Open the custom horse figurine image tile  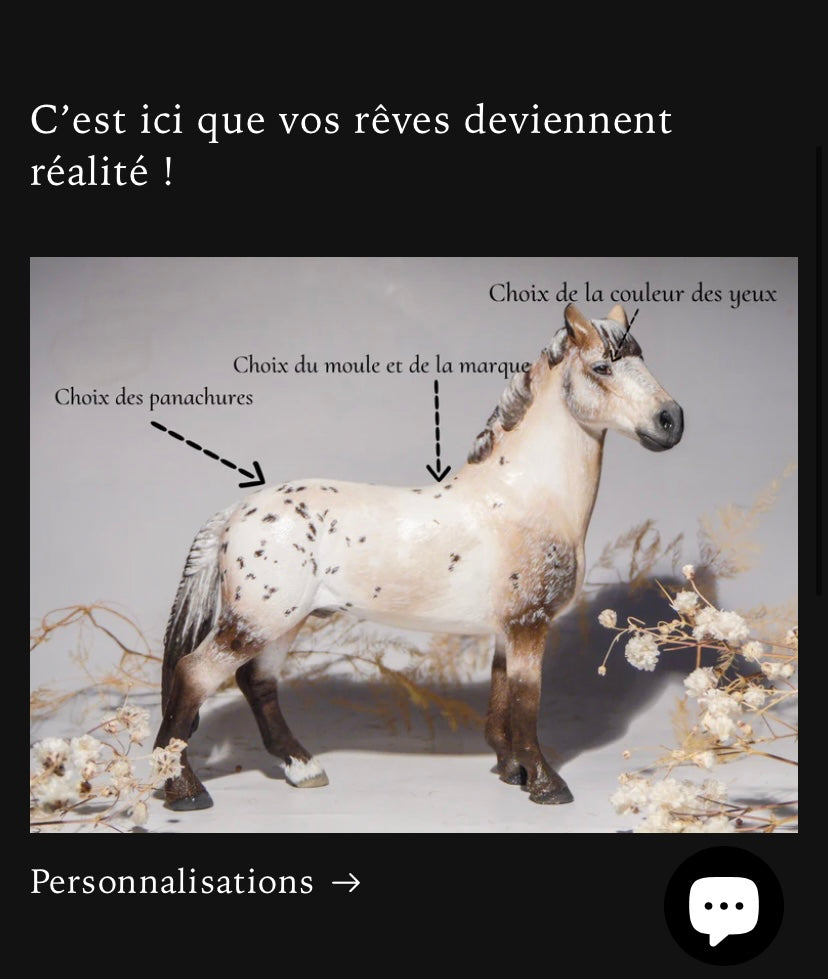click(413, 545)
